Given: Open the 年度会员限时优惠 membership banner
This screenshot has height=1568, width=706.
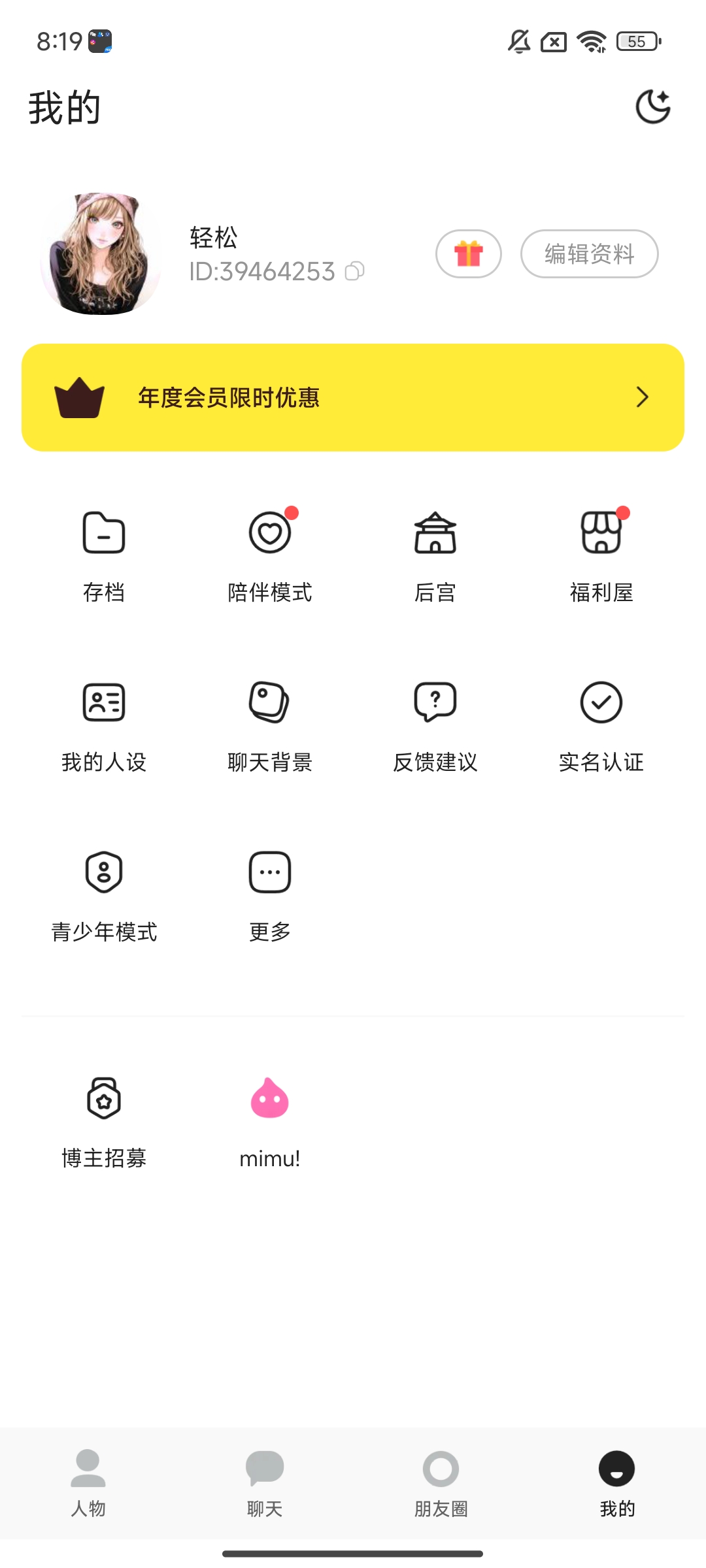Looking at the screenshot, I should coord(353,397).
